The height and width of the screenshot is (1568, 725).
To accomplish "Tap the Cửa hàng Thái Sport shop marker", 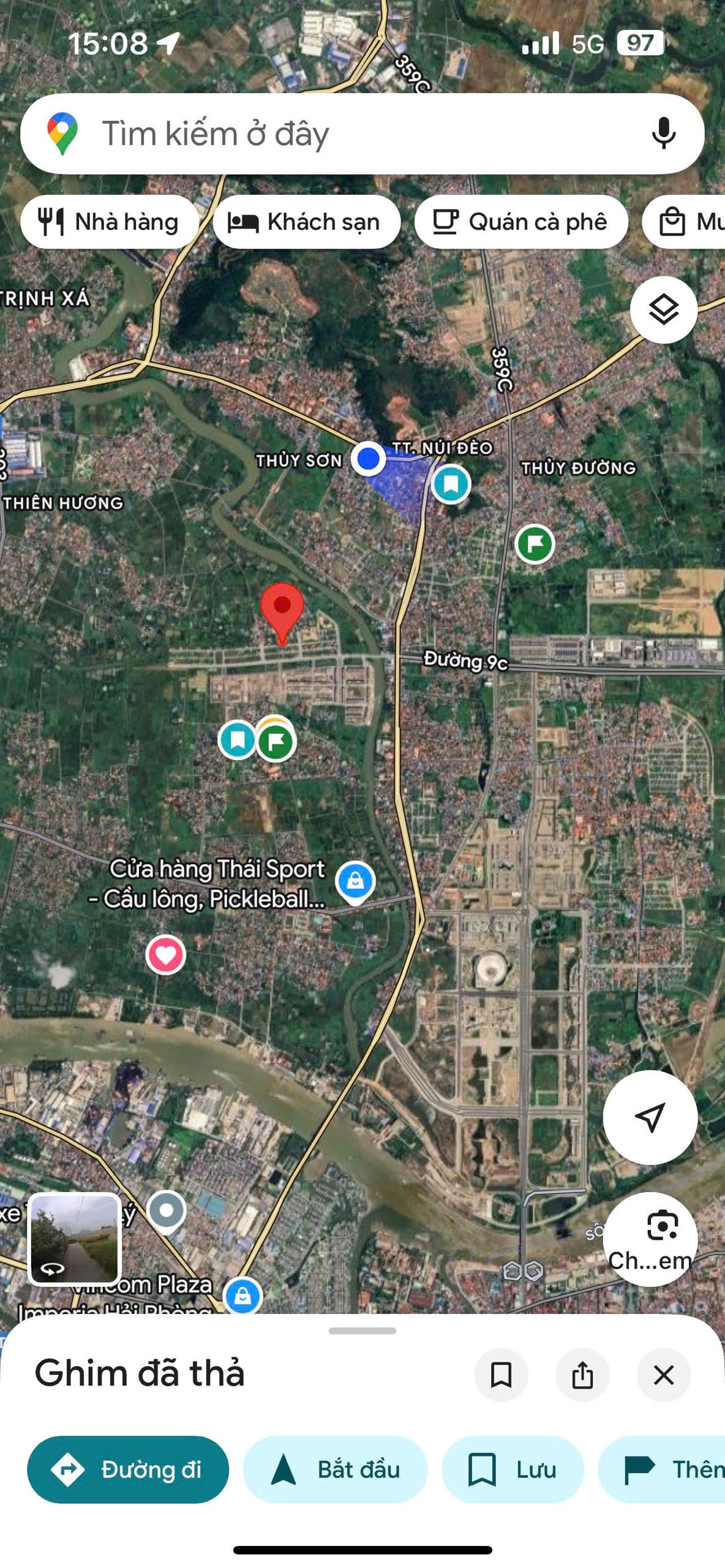I will click(355, 882).
